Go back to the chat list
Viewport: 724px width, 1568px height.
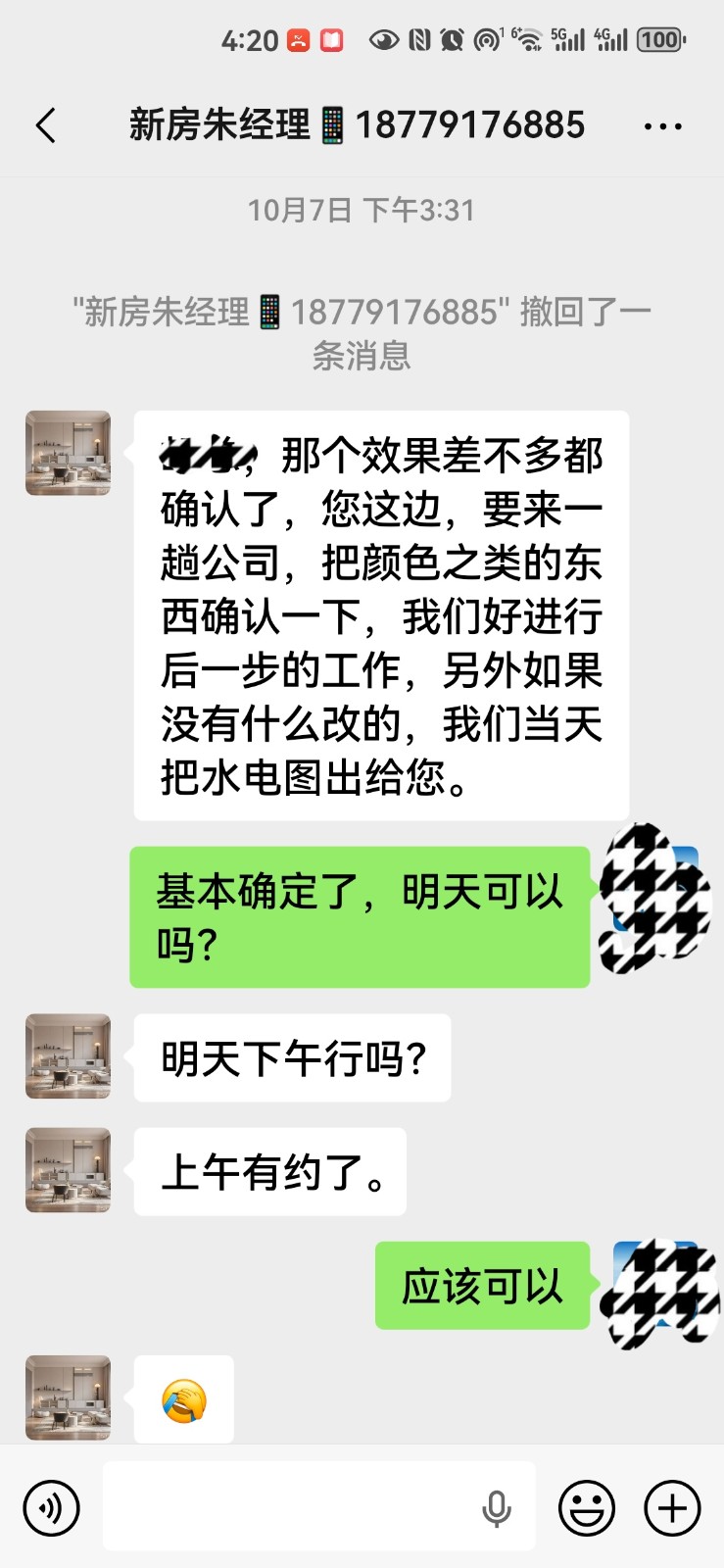tap(45, 125)
